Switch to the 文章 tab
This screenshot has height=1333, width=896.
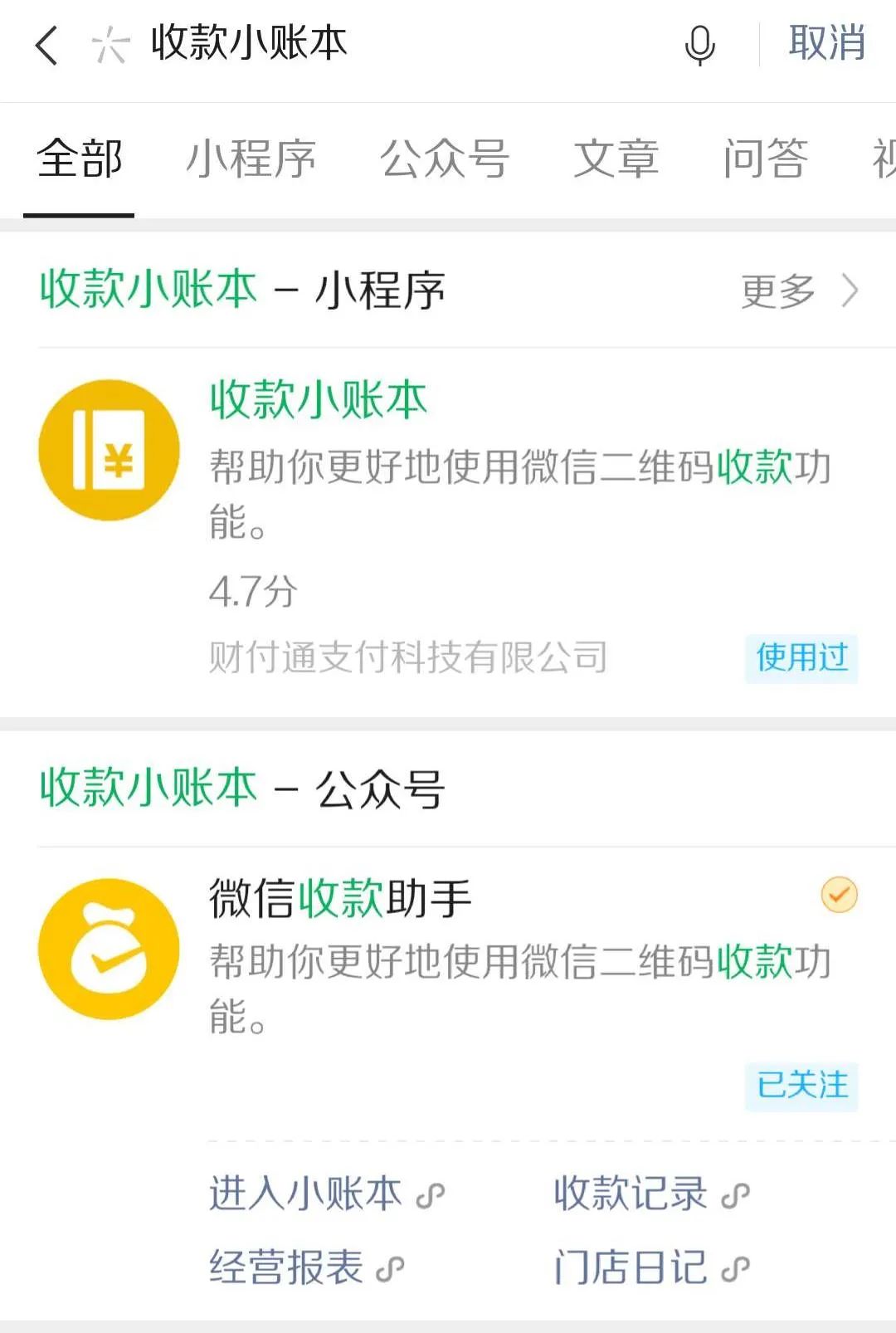616,159
